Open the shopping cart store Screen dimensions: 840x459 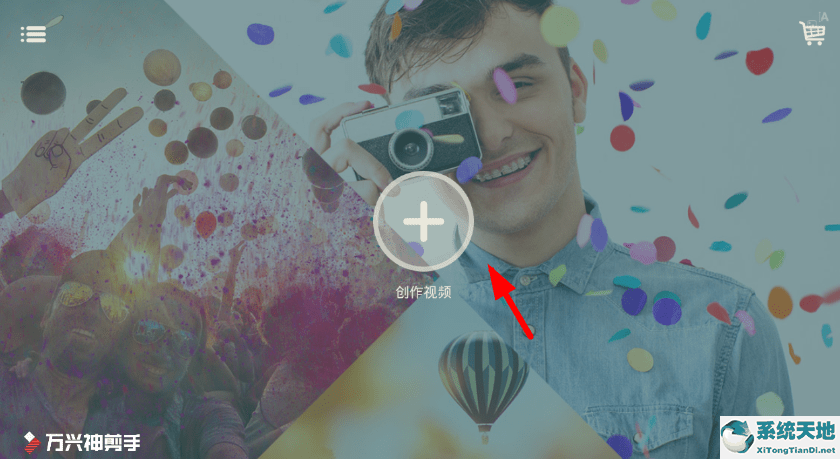coord(812,33)
